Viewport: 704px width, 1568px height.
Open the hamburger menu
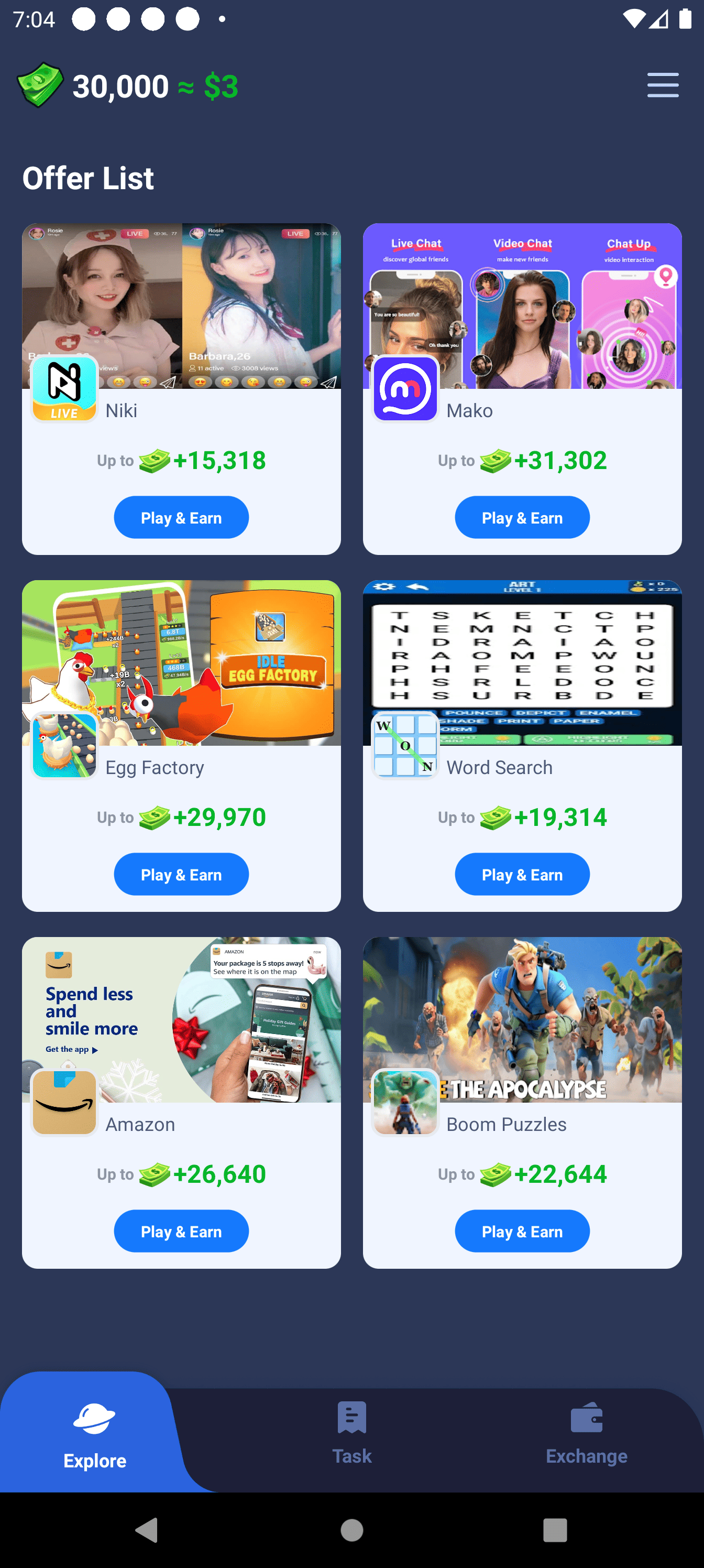coord(663,84)
